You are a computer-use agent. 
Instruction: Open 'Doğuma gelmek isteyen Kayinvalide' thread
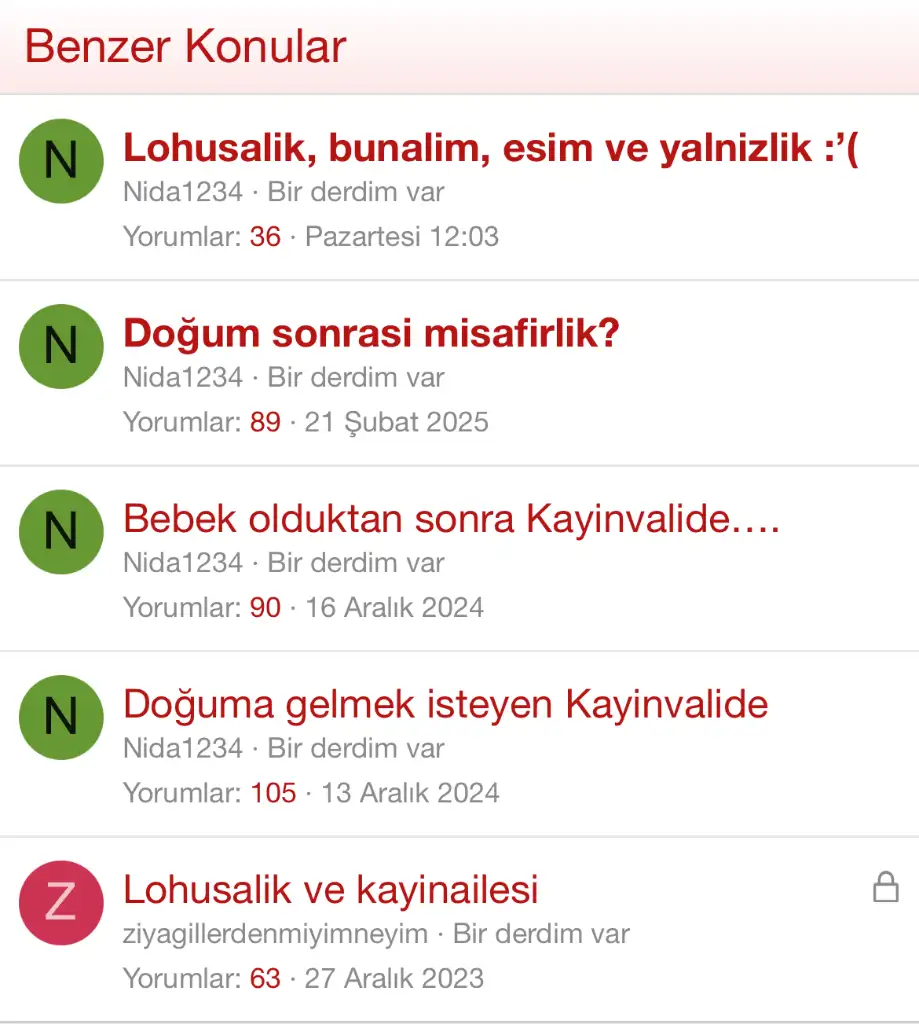point(445,704)
